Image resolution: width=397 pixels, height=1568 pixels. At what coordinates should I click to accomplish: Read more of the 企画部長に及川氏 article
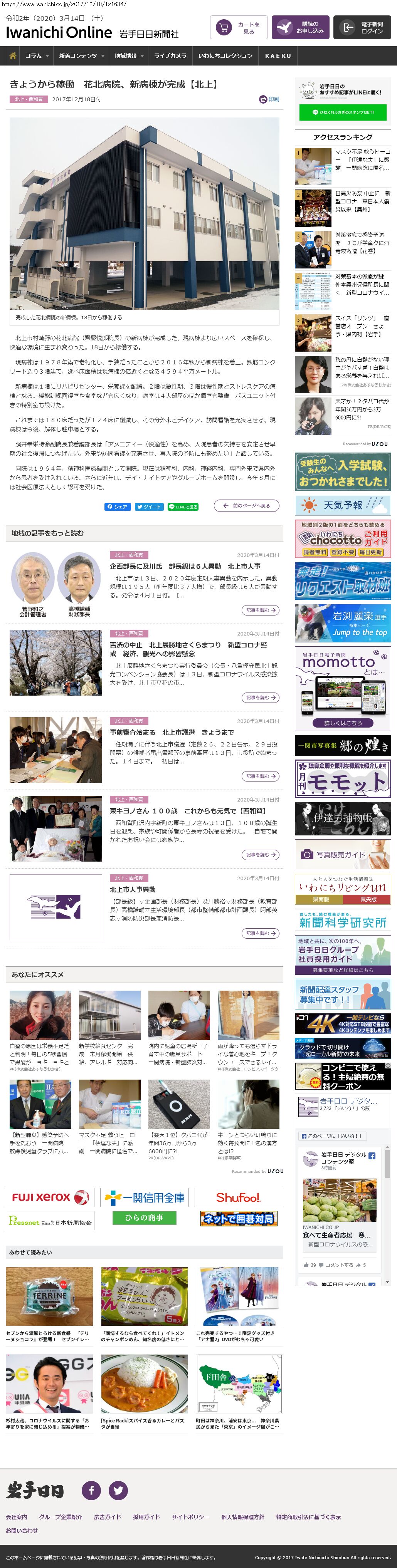(261, 610)
